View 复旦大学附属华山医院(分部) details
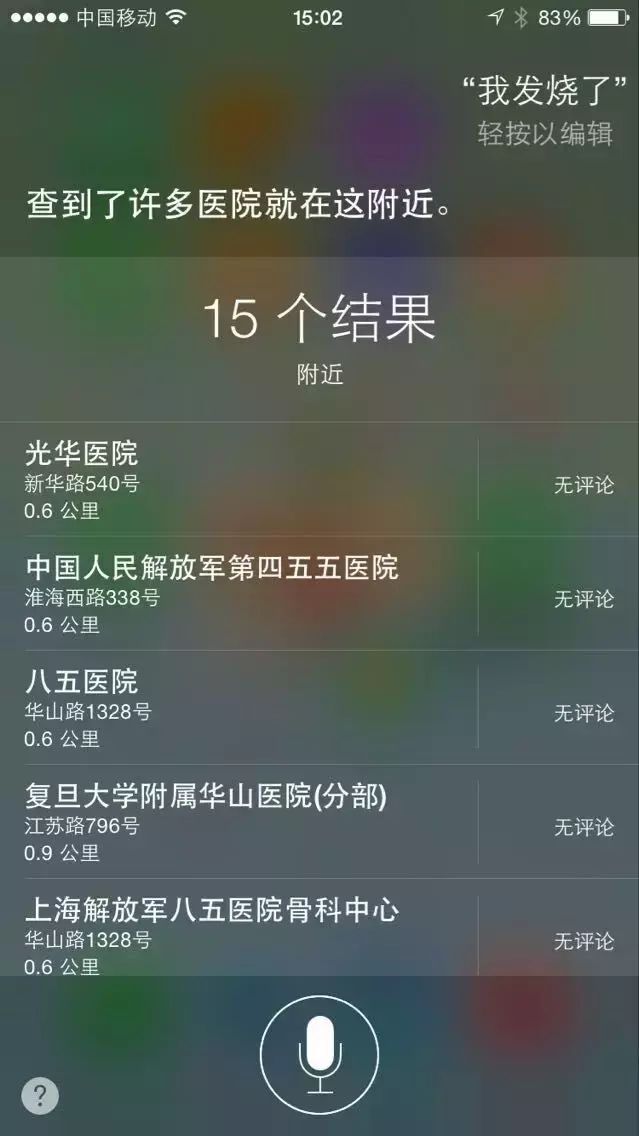 pyautogui.click(x=320, y=822)
